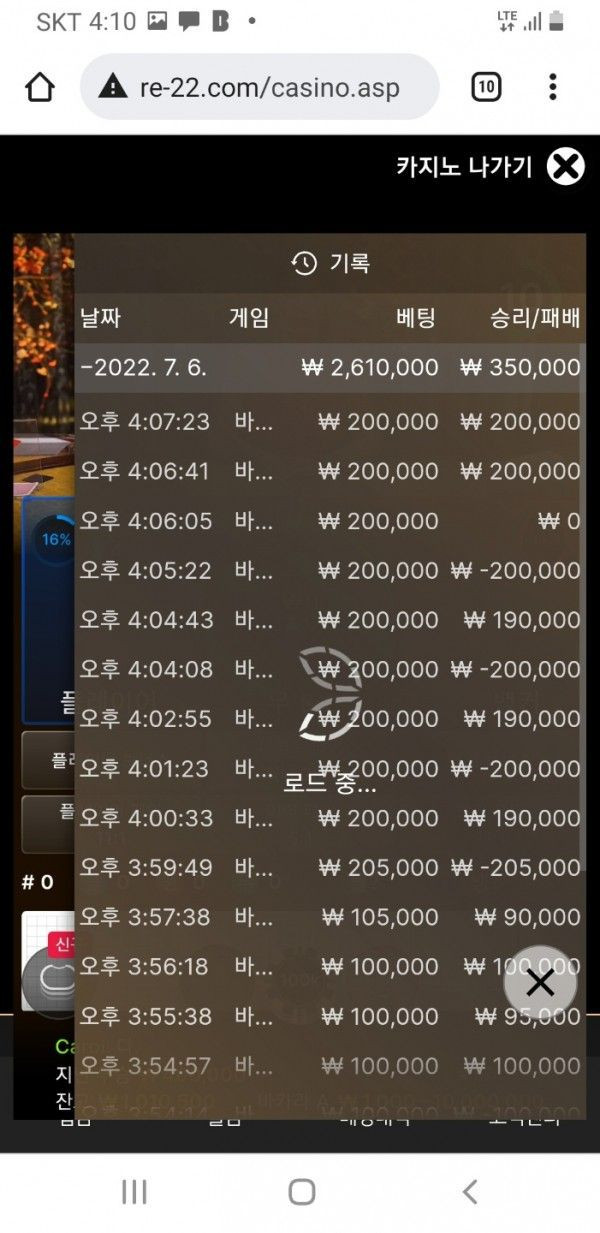Close the history panel with the round X

(540, 983)
